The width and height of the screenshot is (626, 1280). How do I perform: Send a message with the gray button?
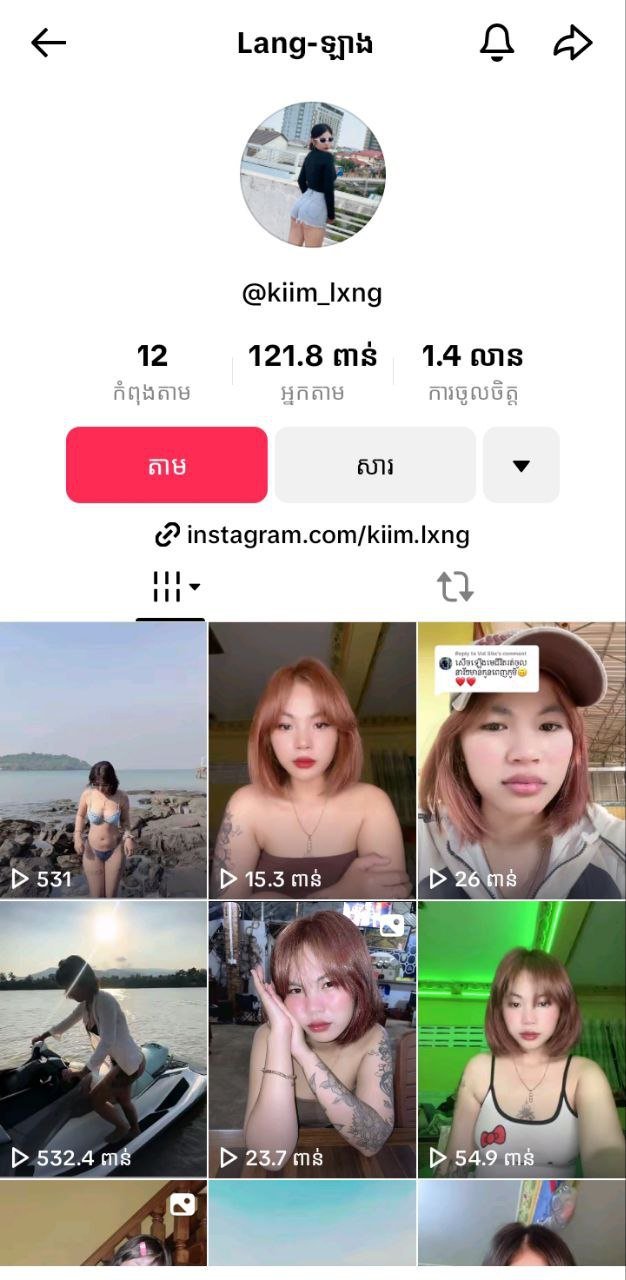pyautogui.click(x=375, y=465)
